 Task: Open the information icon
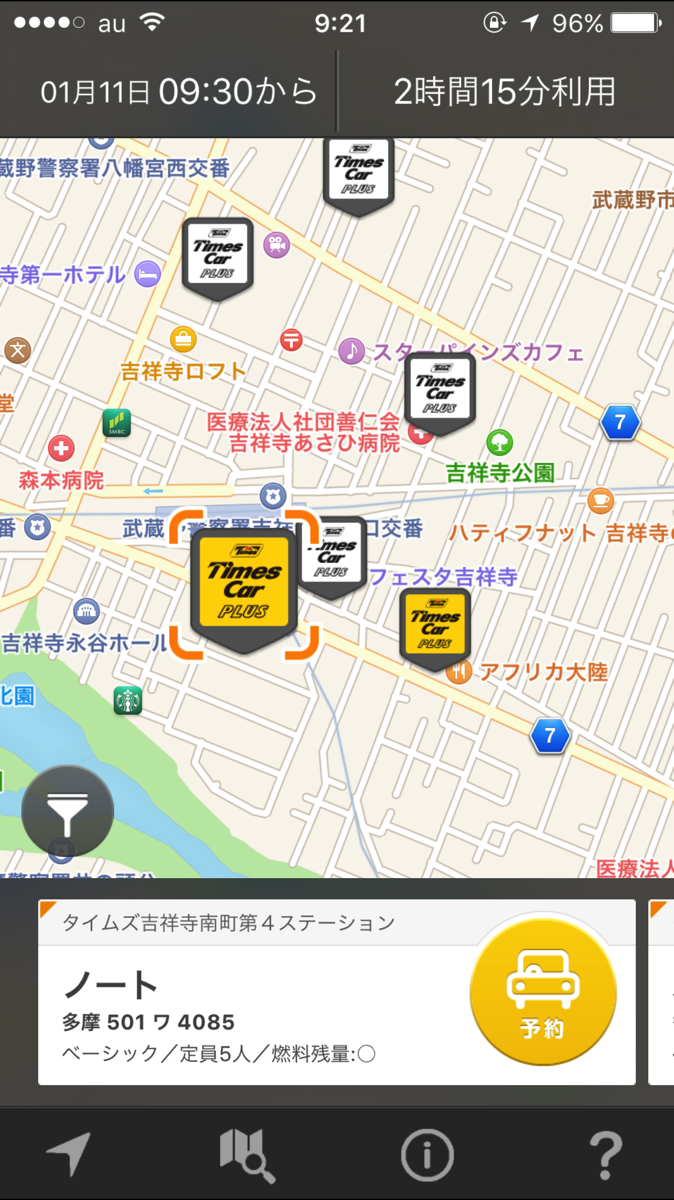point(427,1155)
